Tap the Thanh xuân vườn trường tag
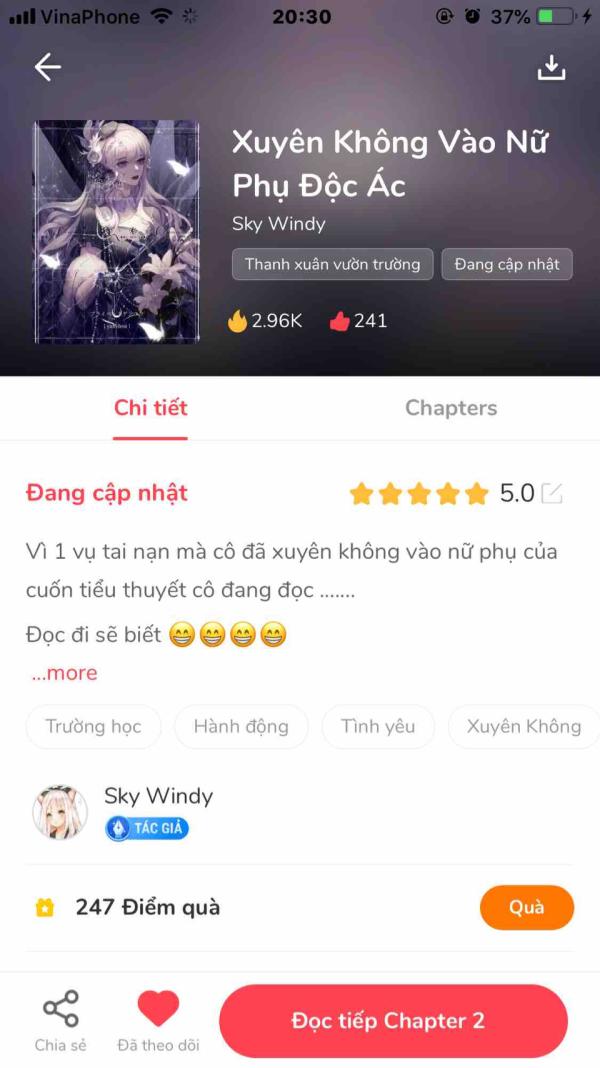The image size is (600, 1068). click(x=332, y=264)
